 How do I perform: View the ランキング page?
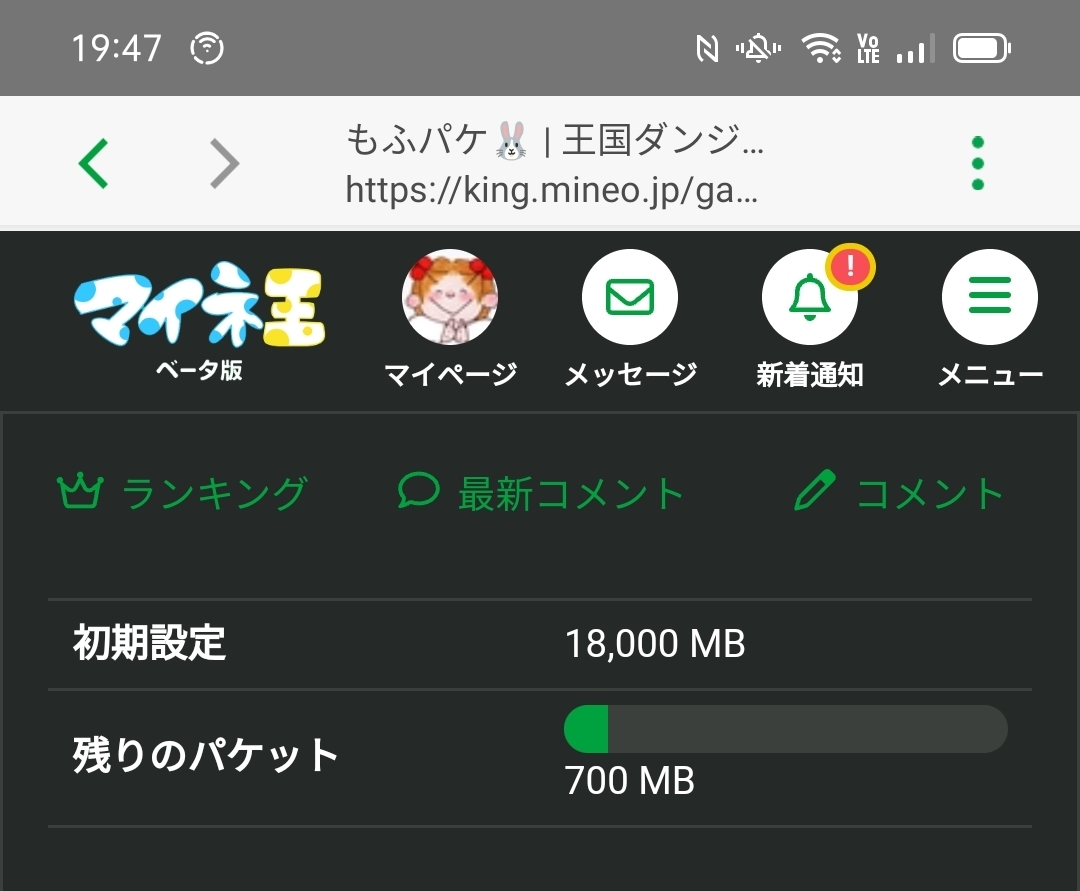pos(182,494)
